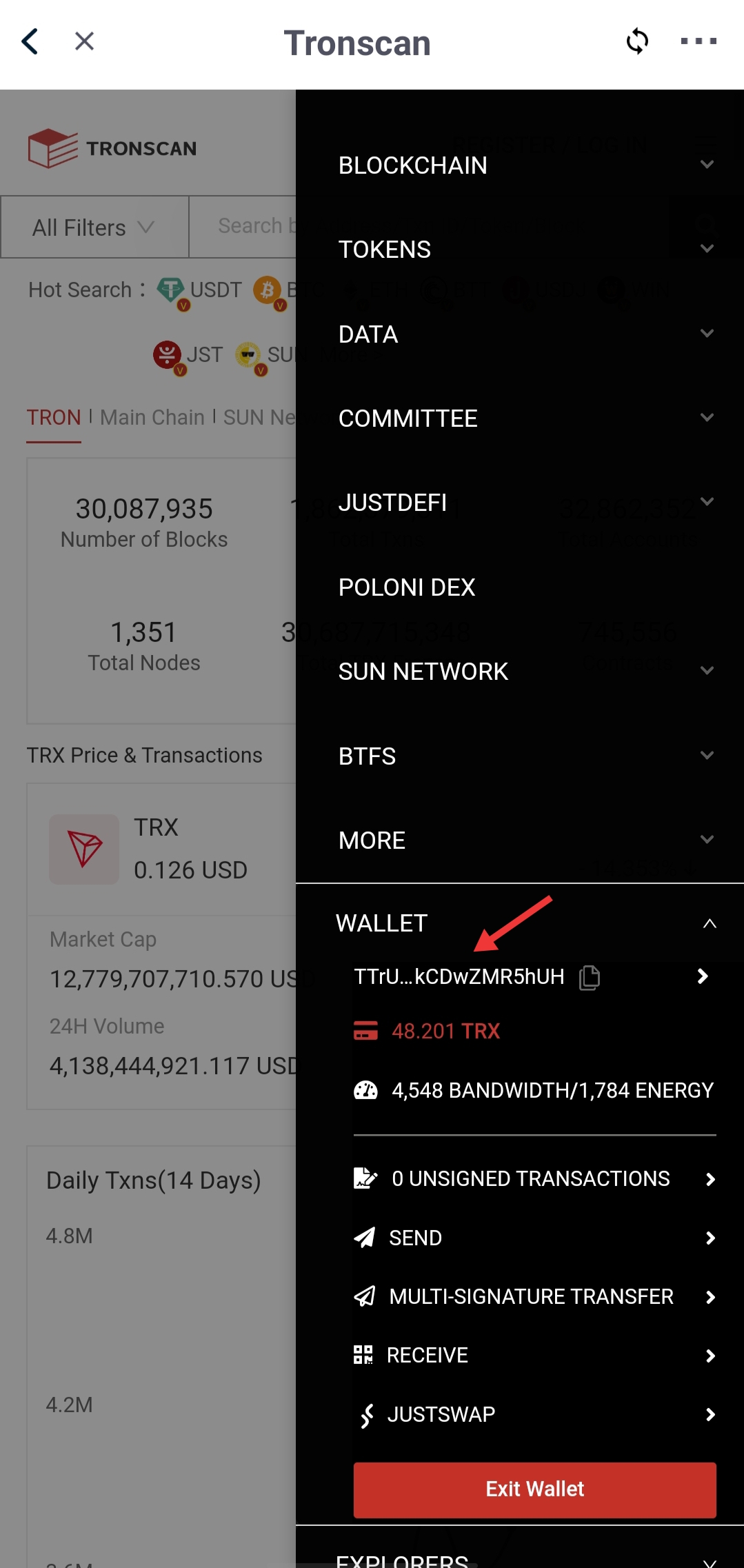Tap the Exit Wallet button
Screen dimensions: 744x1568
coord(534,1489)
